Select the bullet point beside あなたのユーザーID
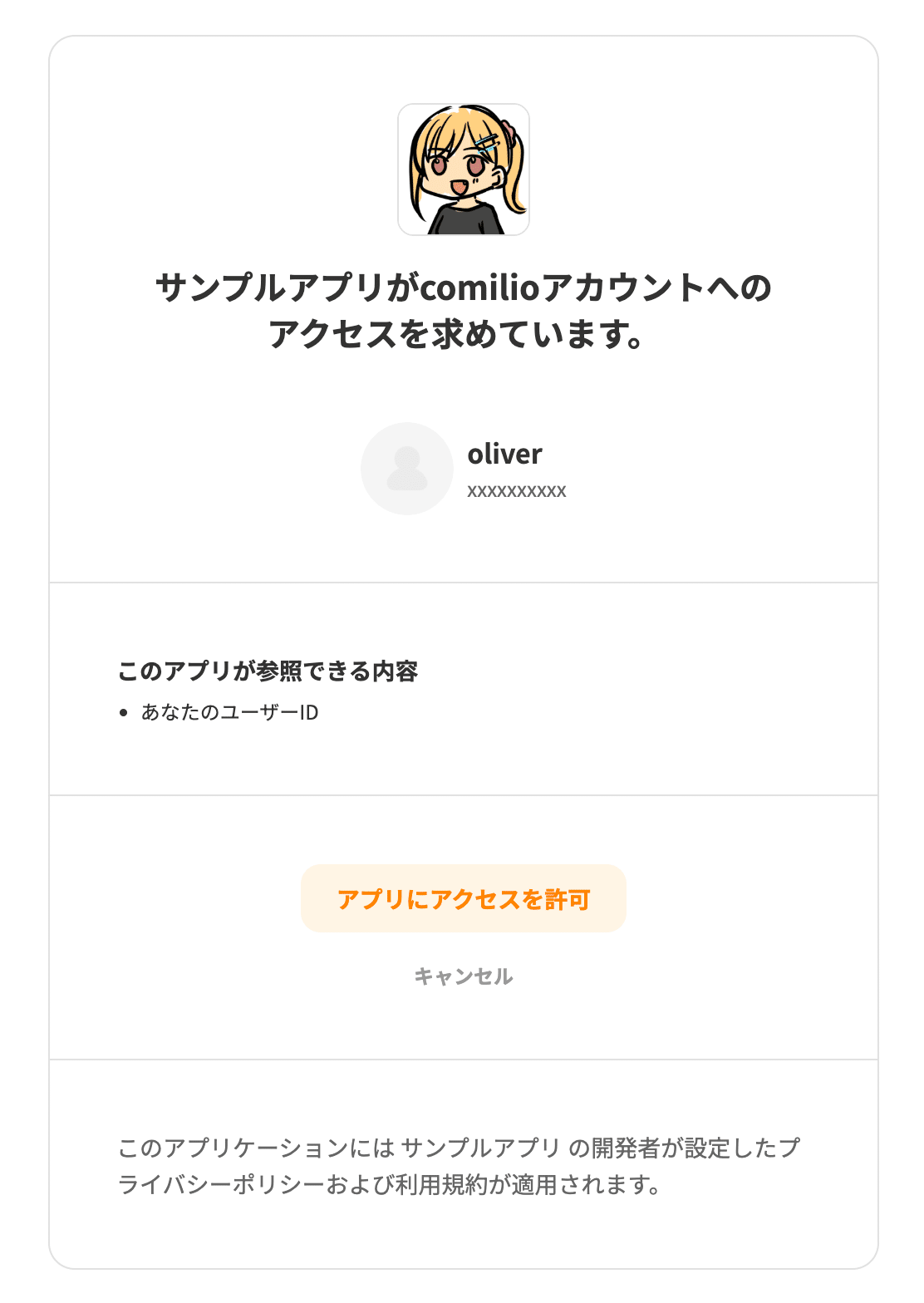The height and width of the screenshot is (1303, 924). pos(125,711)
